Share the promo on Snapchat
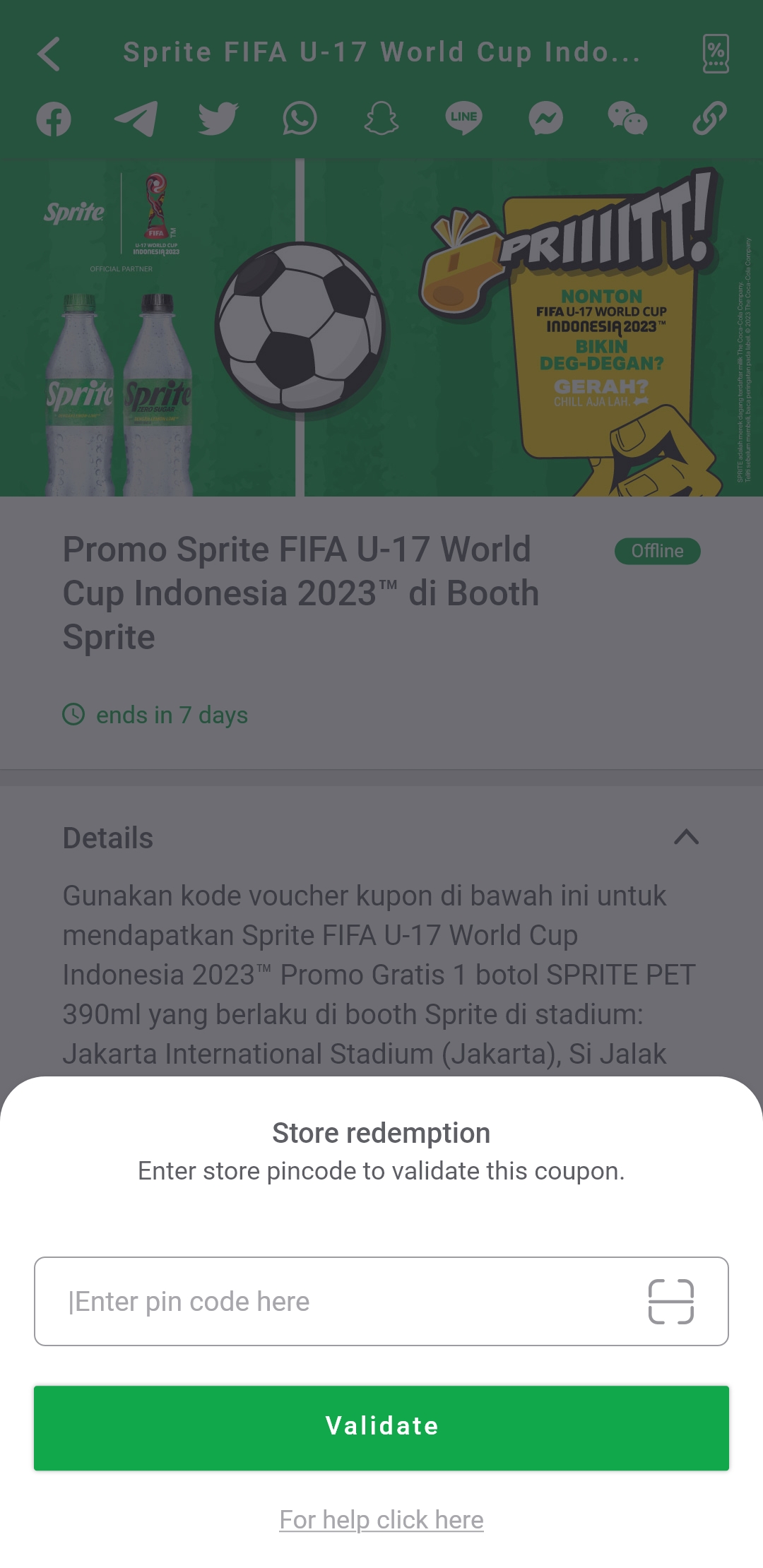Screen dimensions: 763x1568 point(381,119)
